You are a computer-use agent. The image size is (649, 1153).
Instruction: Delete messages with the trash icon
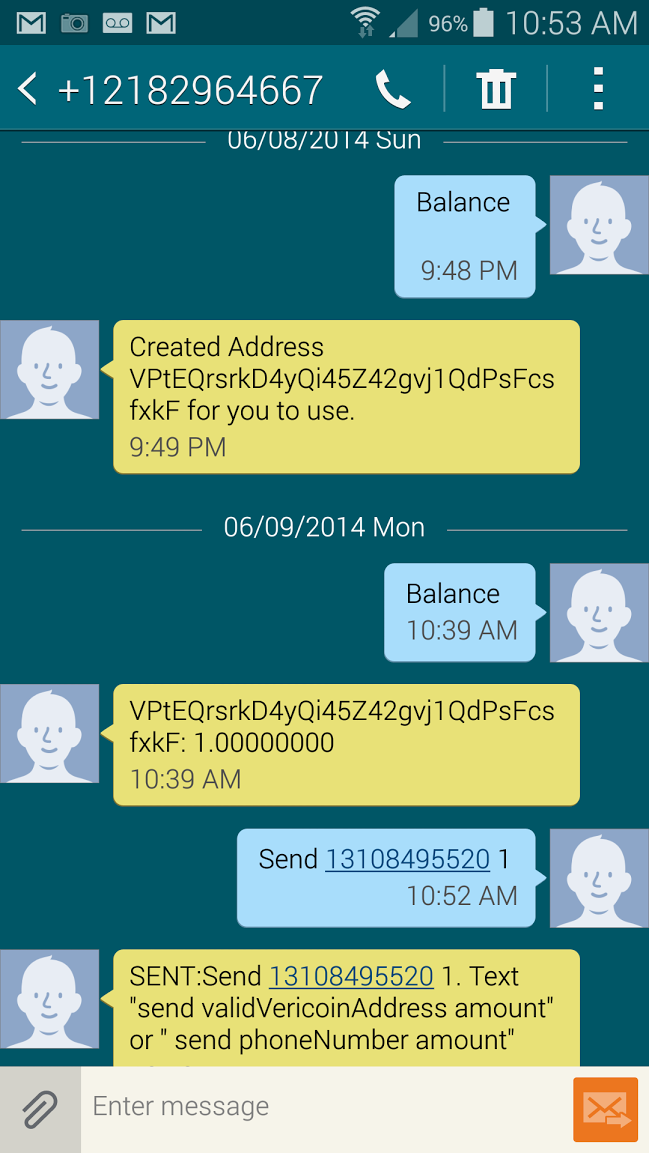[496, 90]
